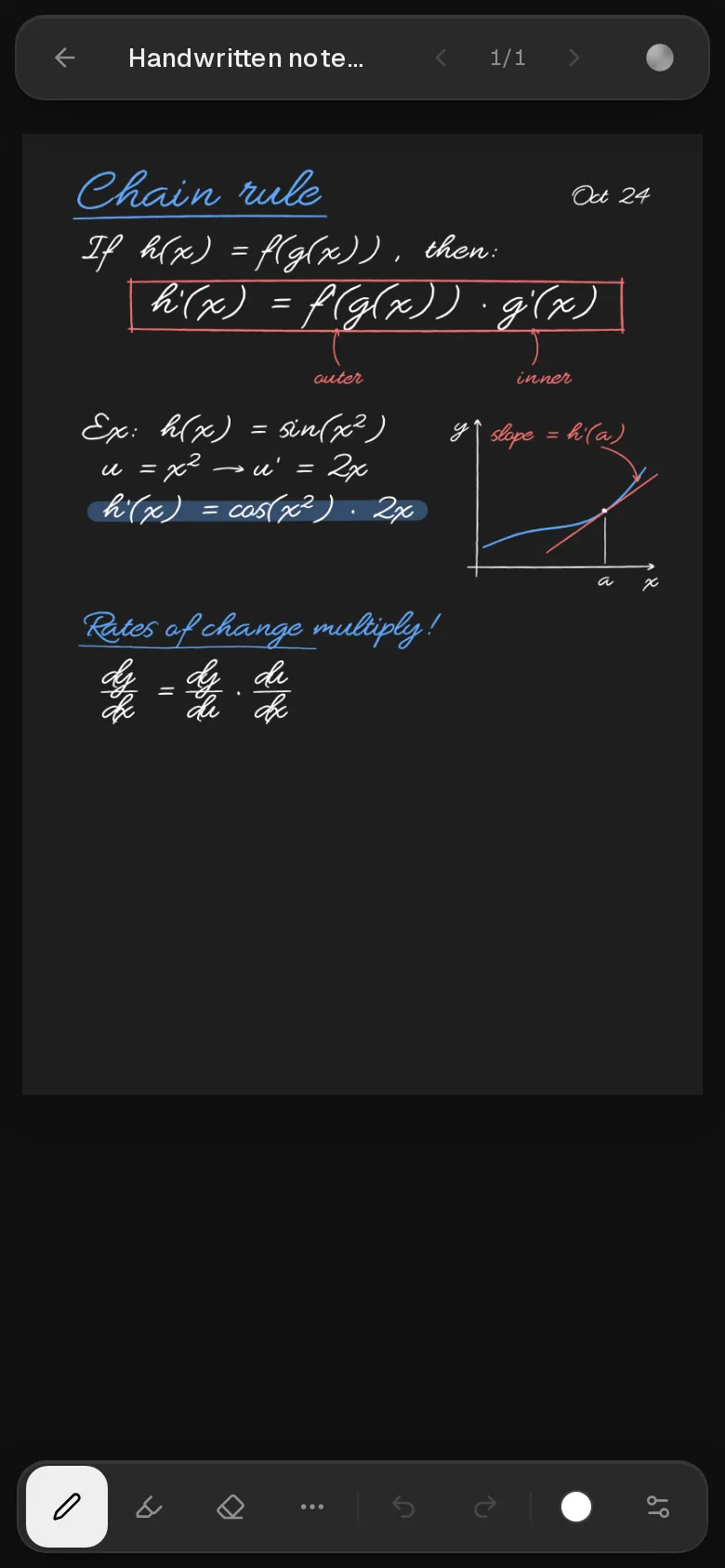Go back using the top-left arrow
Viewport: 725px width, 1568px height.
65,58
